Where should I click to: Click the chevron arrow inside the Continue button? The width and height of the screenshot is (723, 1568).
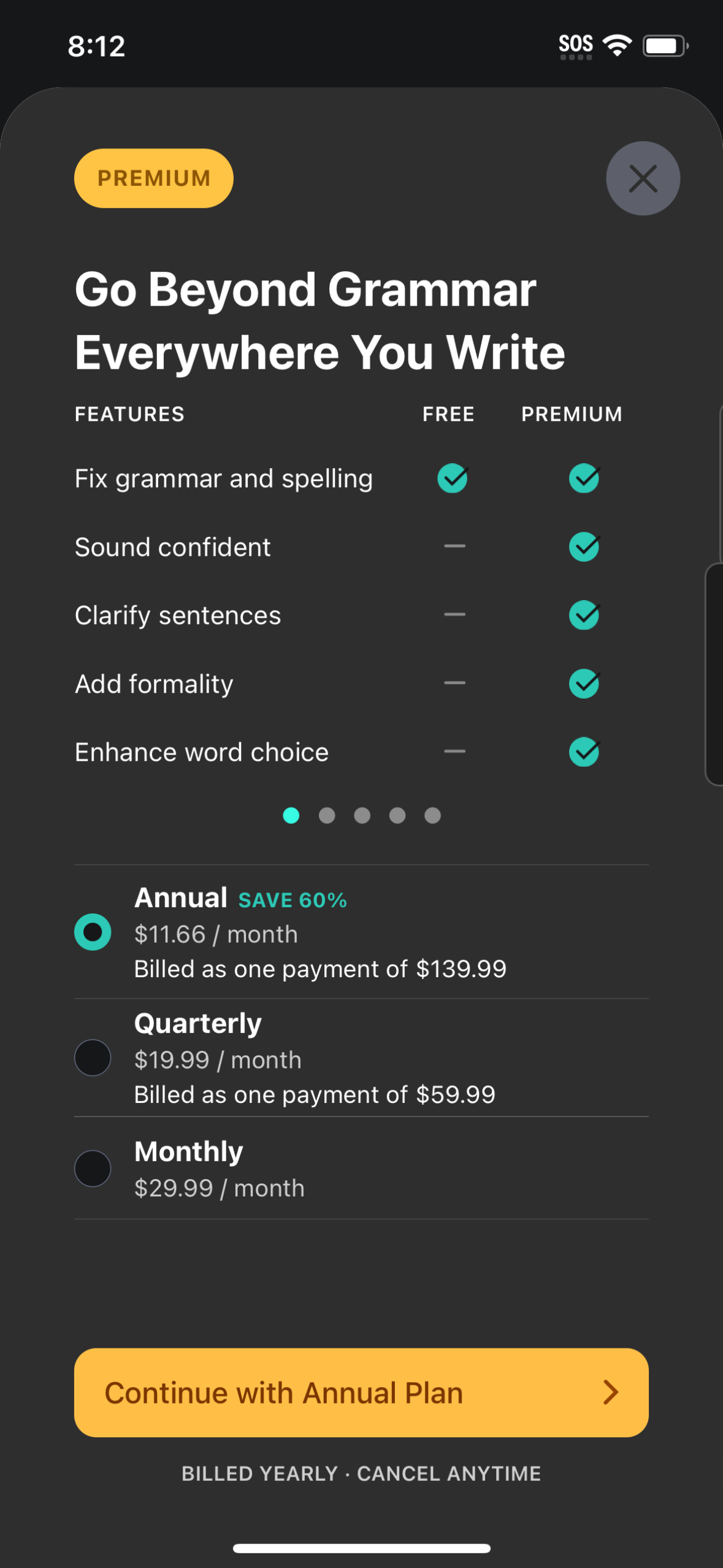click(x=611, y=1392)
